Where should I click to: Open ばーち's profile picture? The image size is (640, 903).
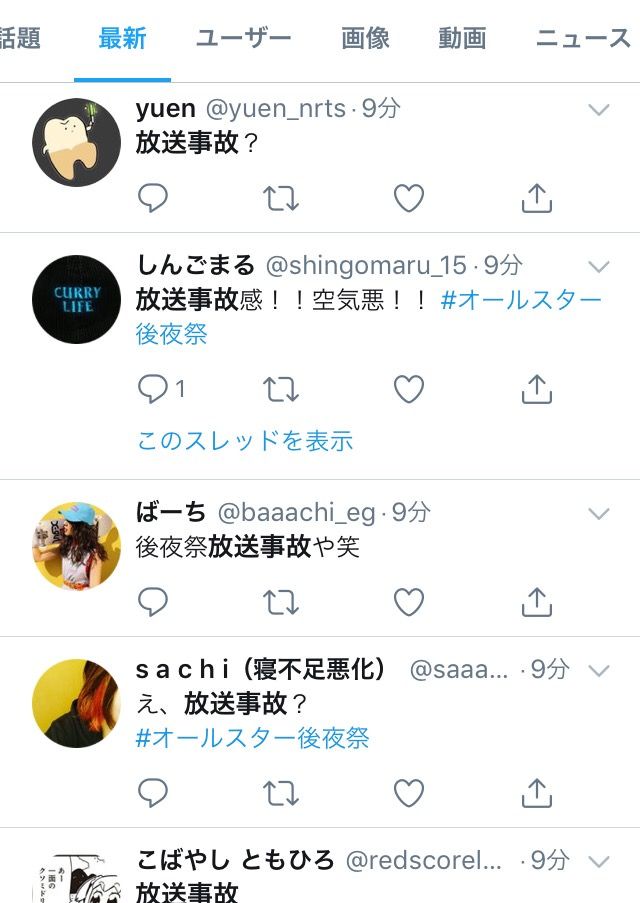click(76, 545)
